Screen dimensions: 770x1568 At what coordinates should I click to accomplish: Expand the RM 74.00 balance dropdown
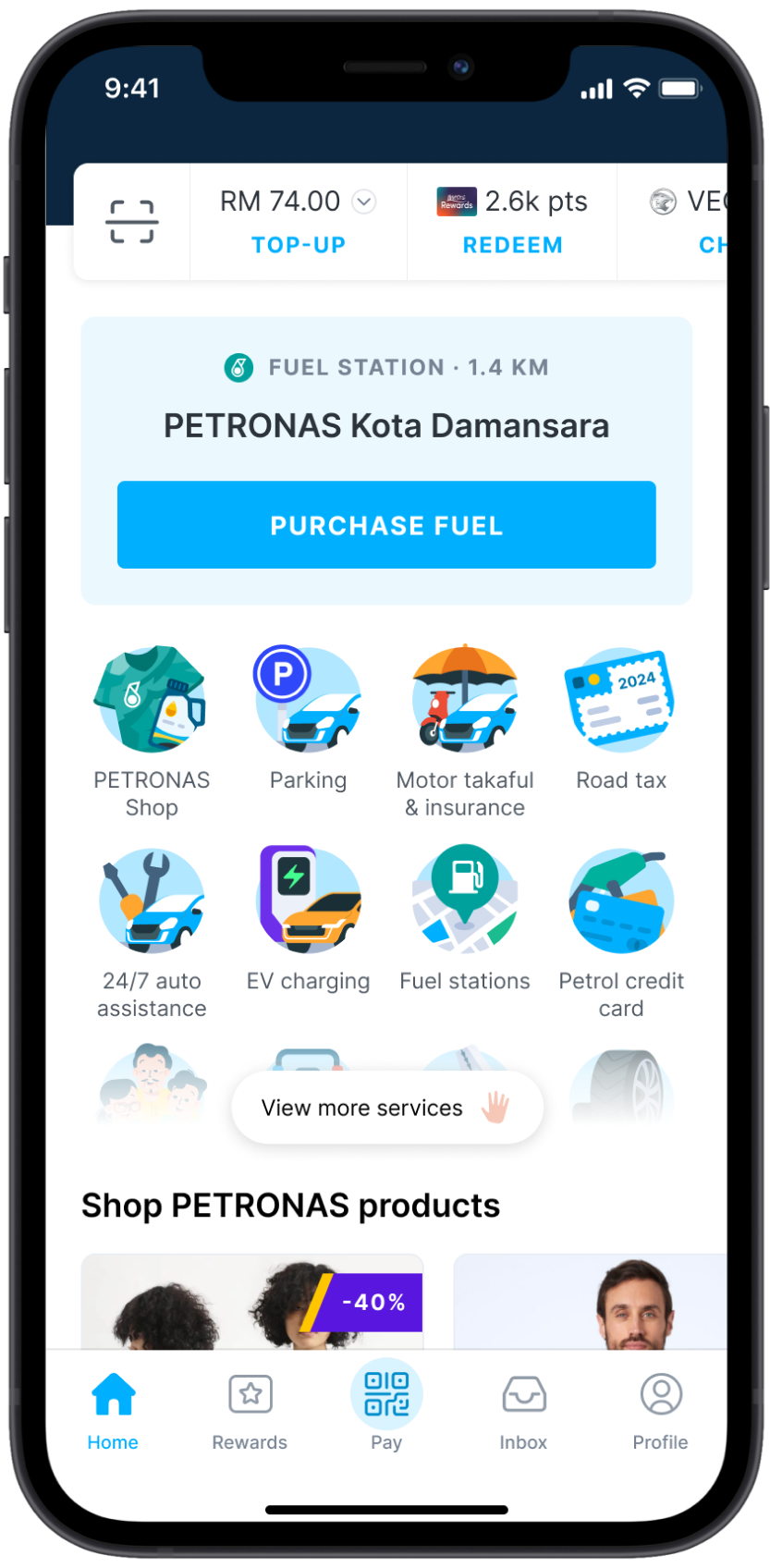coord(365,202)
